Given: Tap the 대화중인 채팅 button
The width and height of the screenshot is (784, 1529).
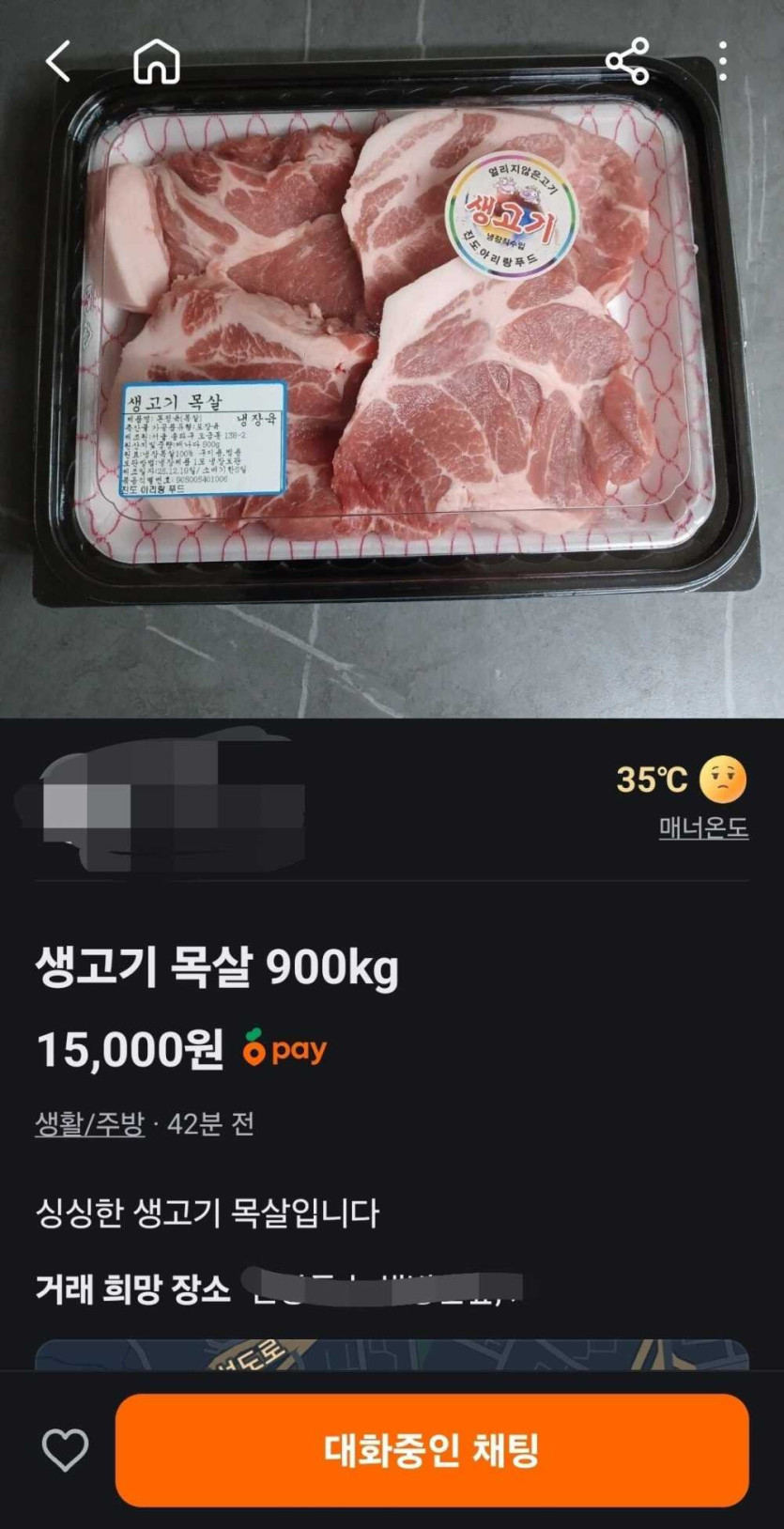Looking at the screenshot, I should pos(430,1450).
